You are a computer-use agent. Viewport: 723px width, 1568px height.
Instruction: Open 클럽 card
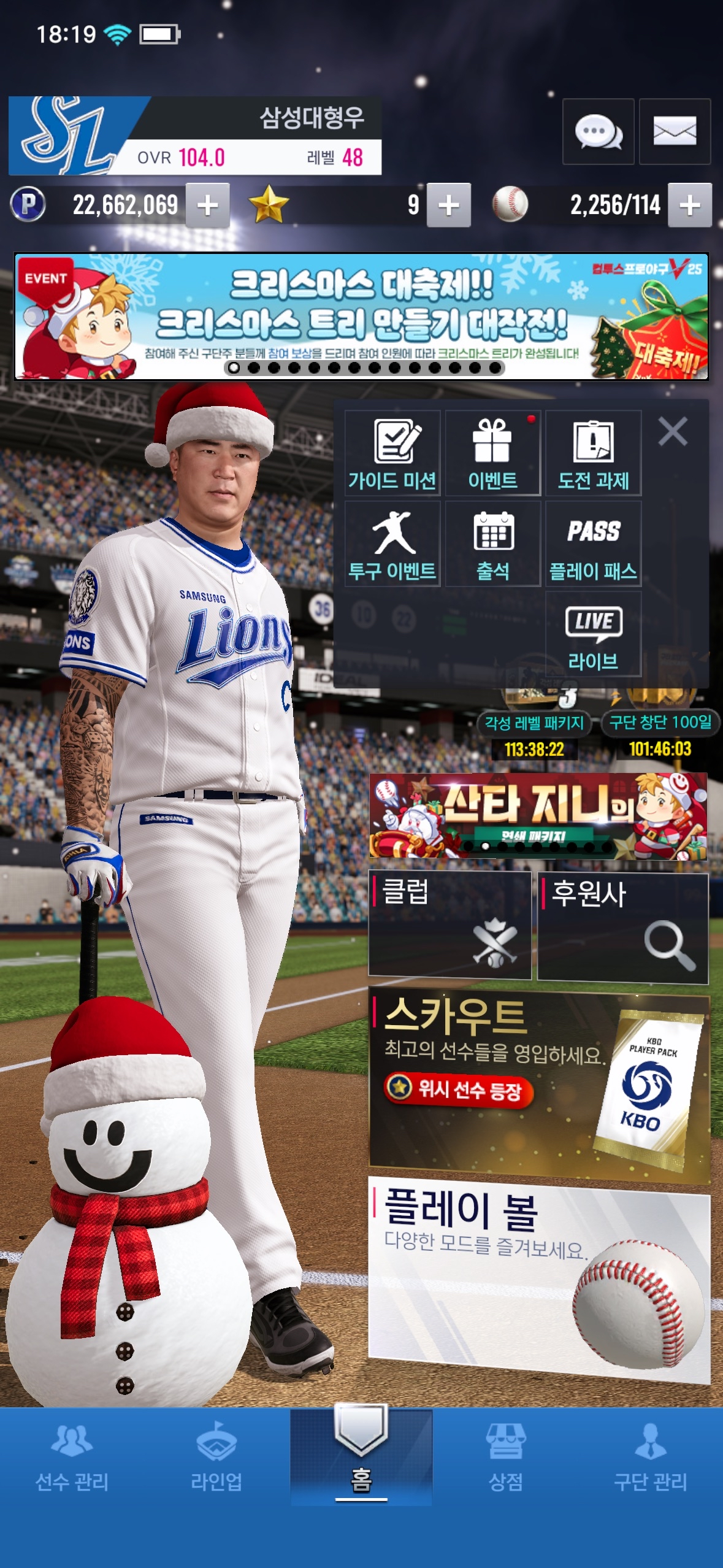(449, 924)
